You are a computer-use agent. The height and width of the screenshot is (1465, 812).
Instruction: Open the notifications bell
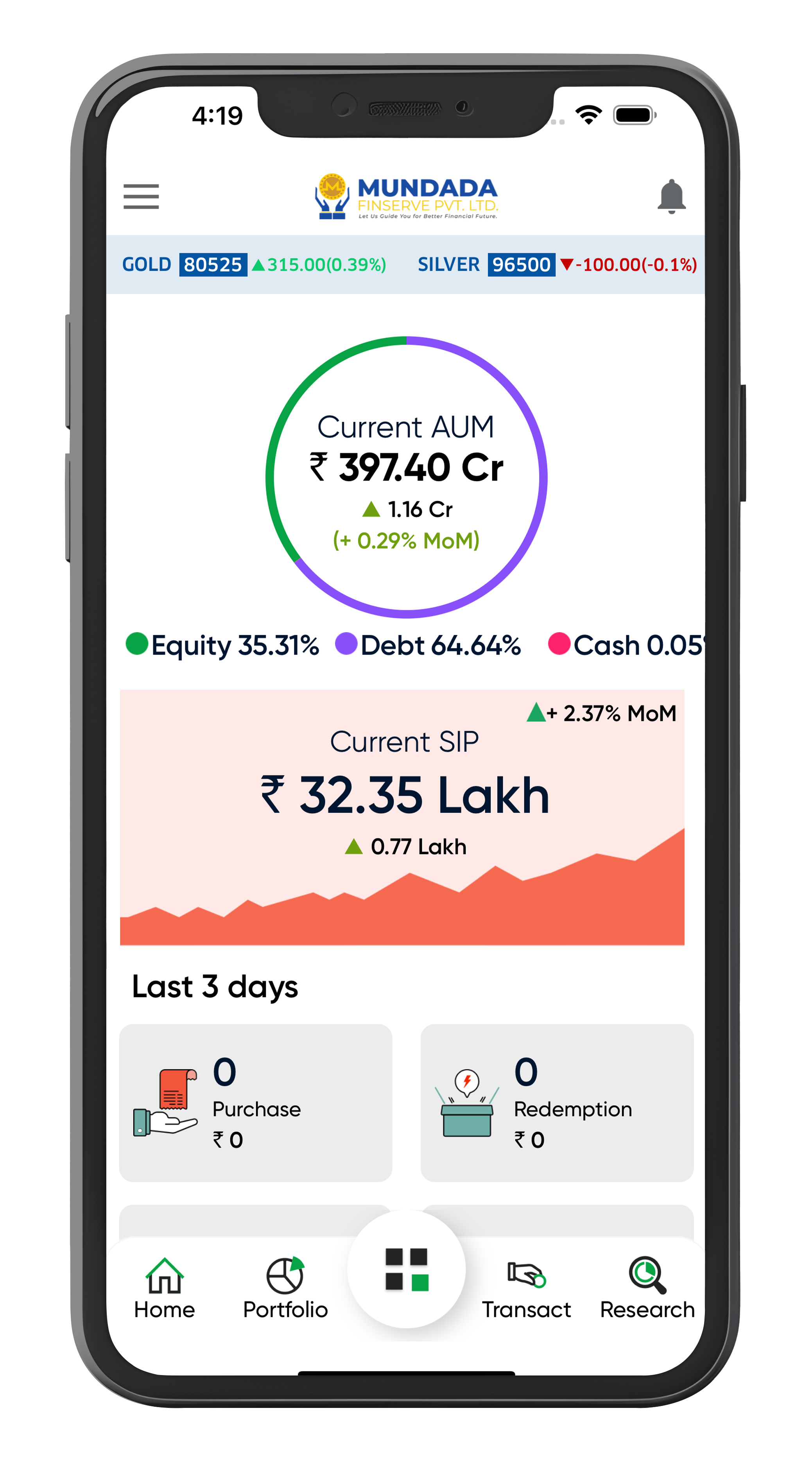coord(671,196)
